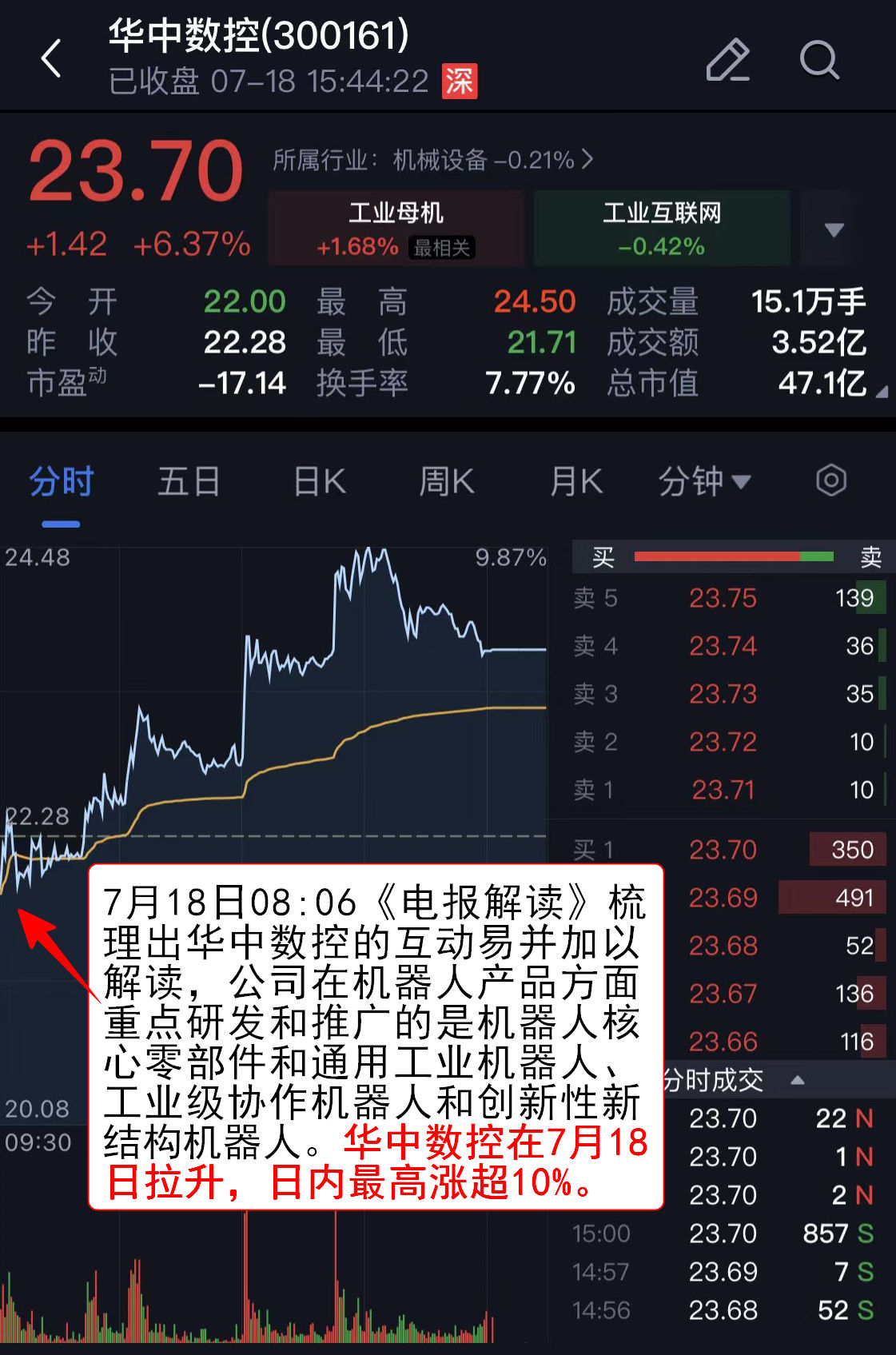Screen dimensions: 896x1355
Task: Expand more concept sectors with the dropdown arrow
Action: coord(834,229)
